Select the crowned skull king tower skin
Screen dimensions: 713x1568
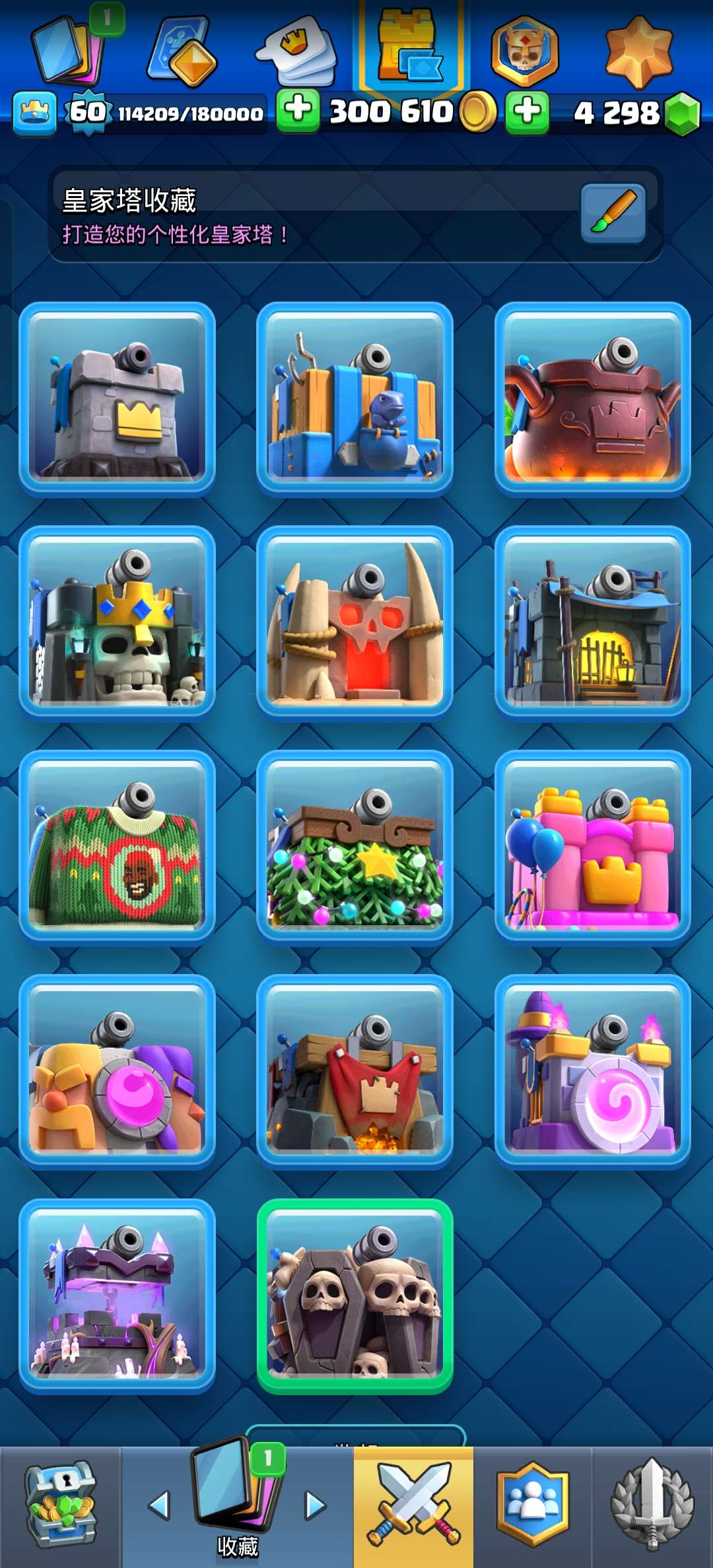(117, 623)
